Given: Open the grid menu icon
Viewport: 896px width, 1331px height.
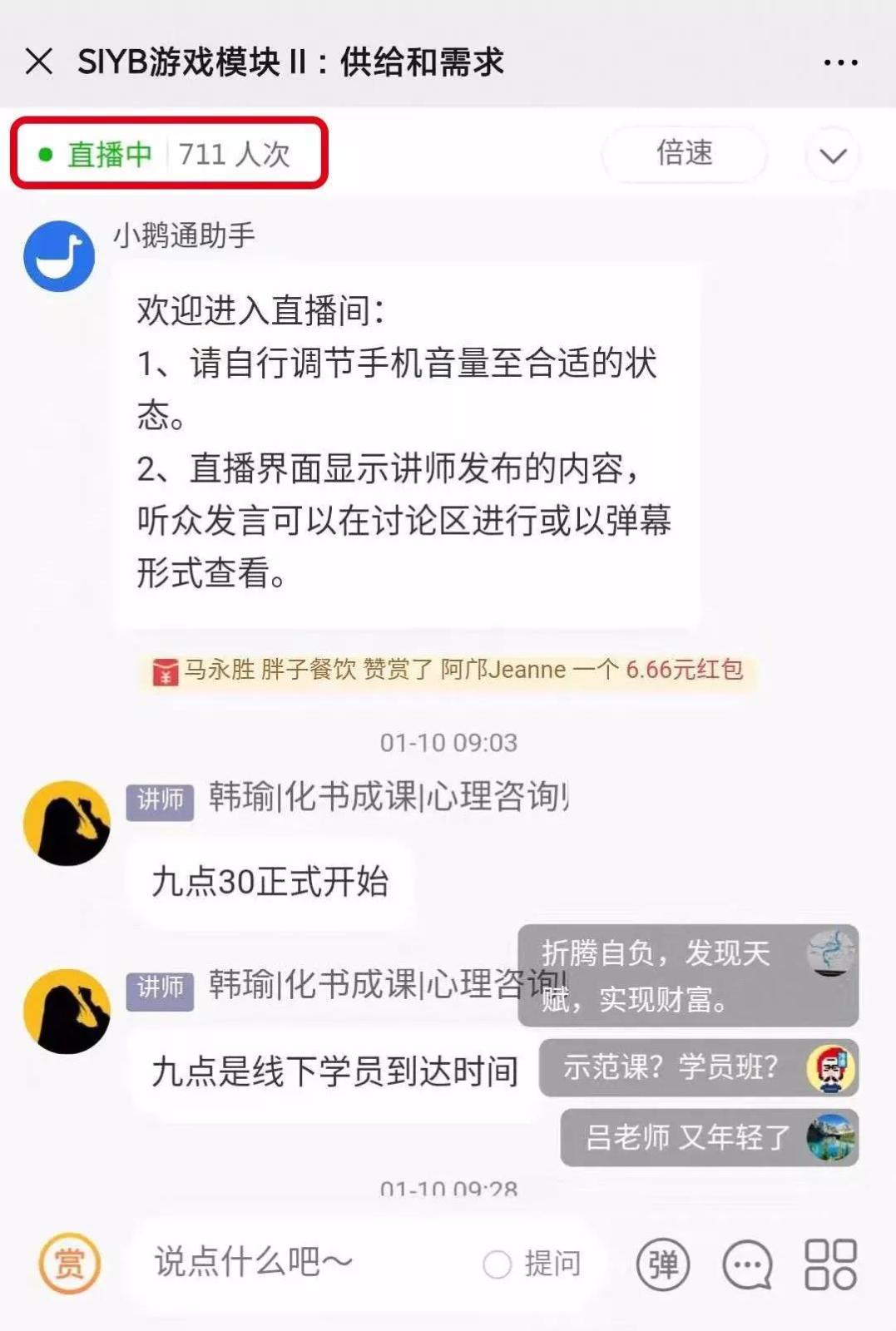Looking at the screenshot, I should 830,1264.
